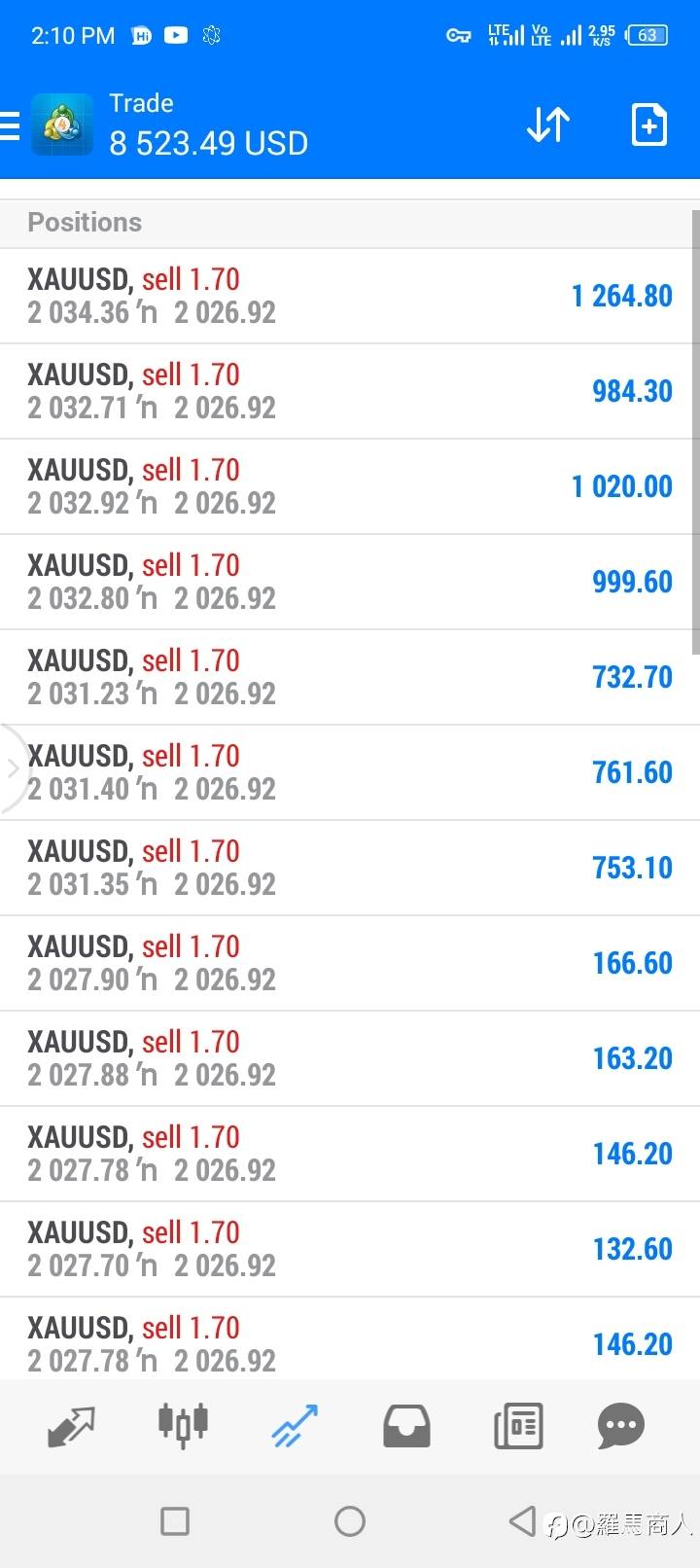The height and width of the screenshot is (1568, 700).
Task: Open the position opened at 2 031.40
Action: click(350, 772)
